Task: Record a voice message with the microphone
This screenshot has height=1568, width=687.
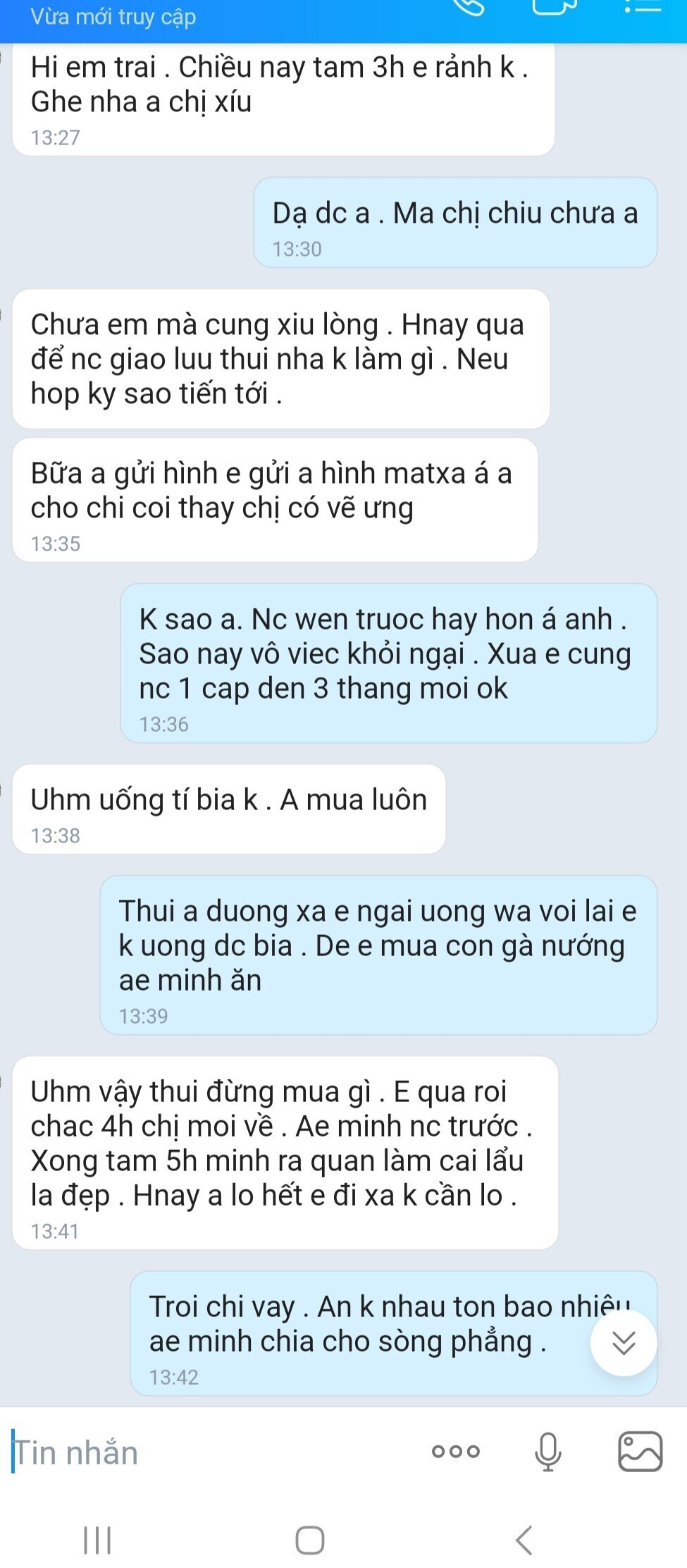Action: tap(548, 1451)
